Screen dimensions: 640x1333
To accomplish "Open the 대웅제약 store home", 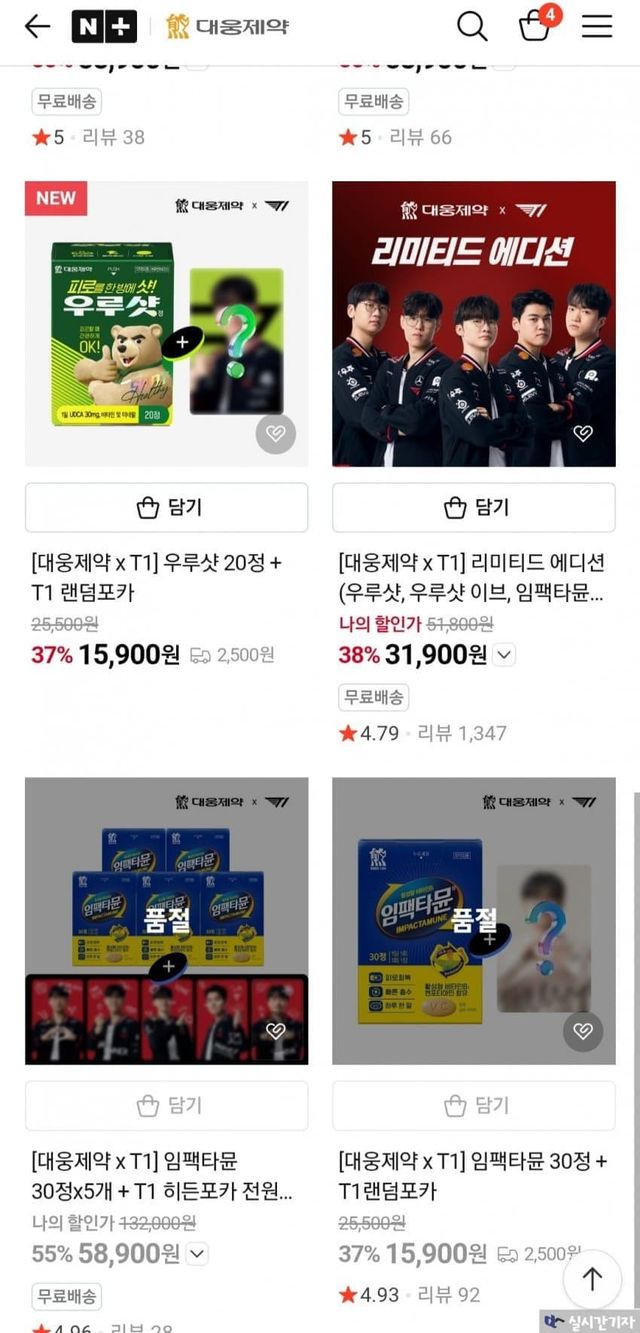I will tap(228, 27).
